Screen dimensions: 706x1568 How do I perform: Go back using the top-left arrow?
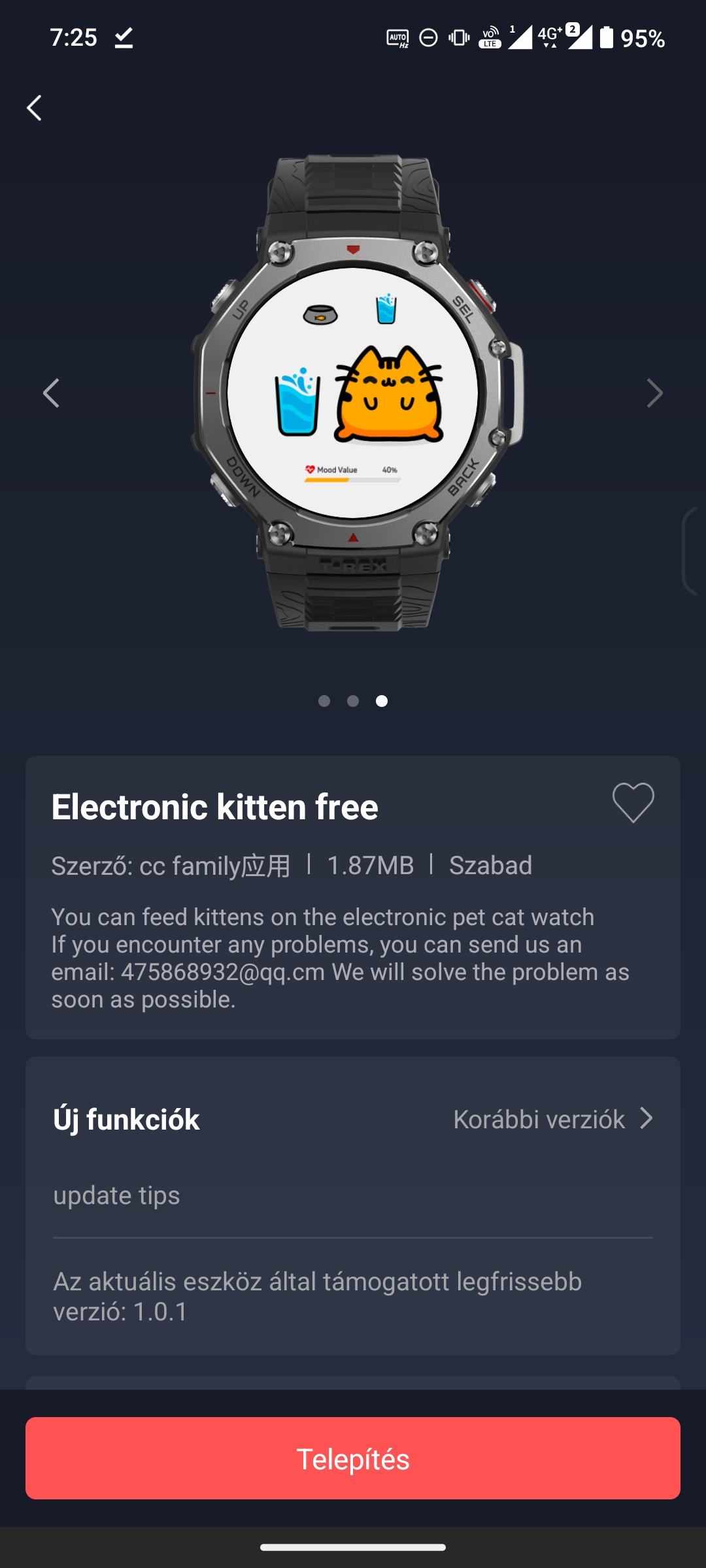tap(35, 108)
